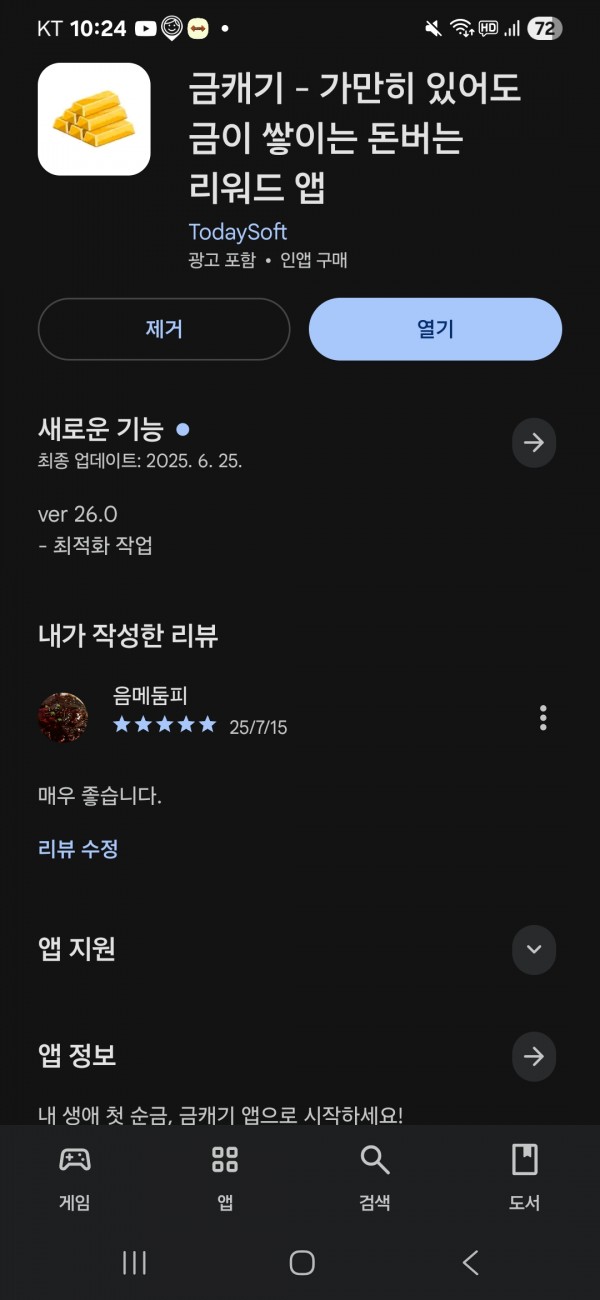This screenshot has width=600, height=1300.
Task: Open the 새로운 기능 arrow
Action: click(534, 442)
